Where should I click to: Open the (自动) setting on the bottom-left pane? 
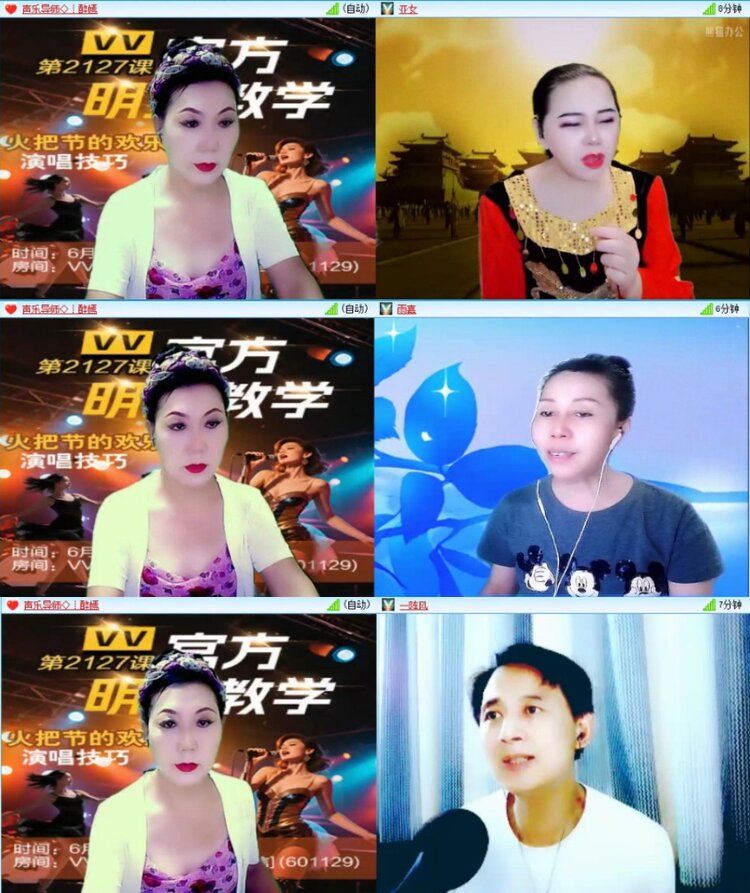(357, 604)
